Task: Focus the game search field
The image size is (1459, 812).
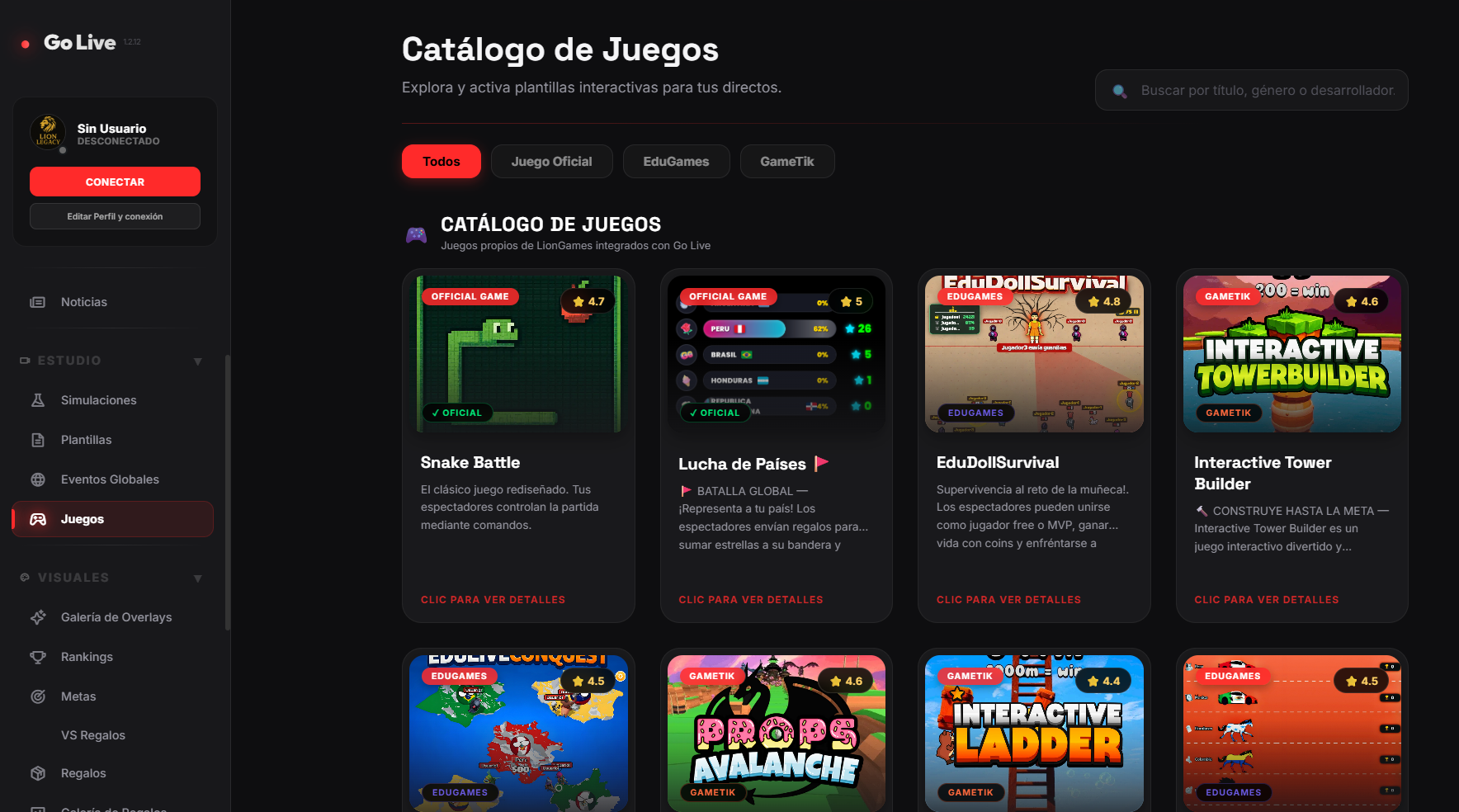Action: (1267, 91)
